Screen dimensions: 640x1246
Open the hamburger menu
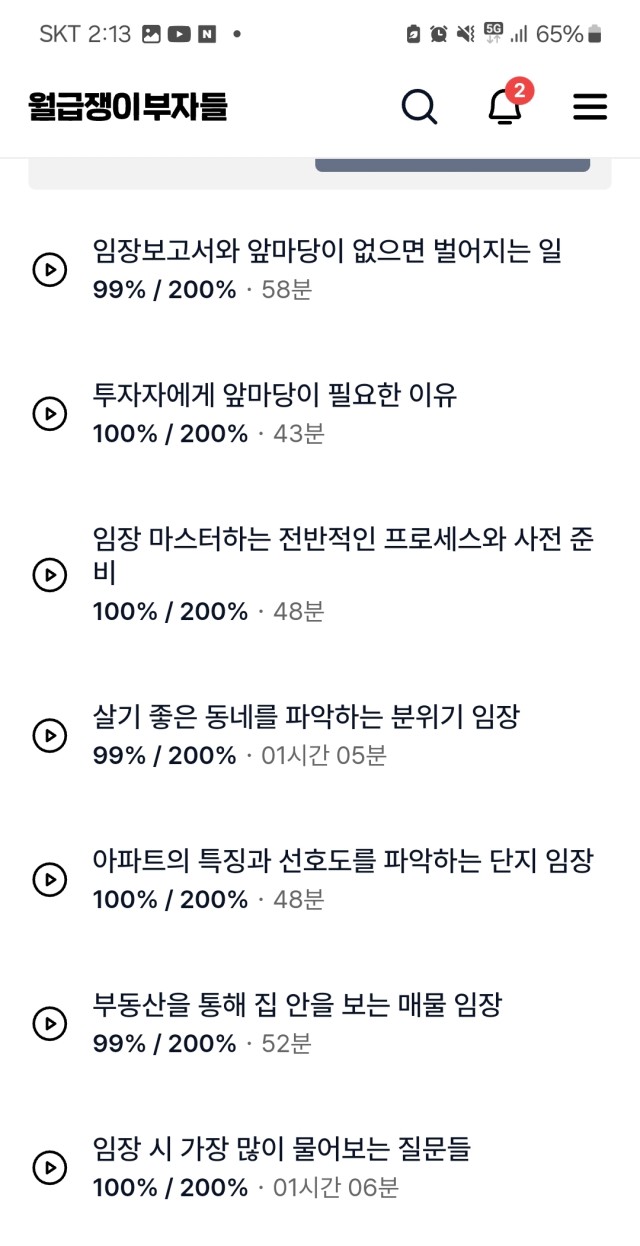(590, 107)
